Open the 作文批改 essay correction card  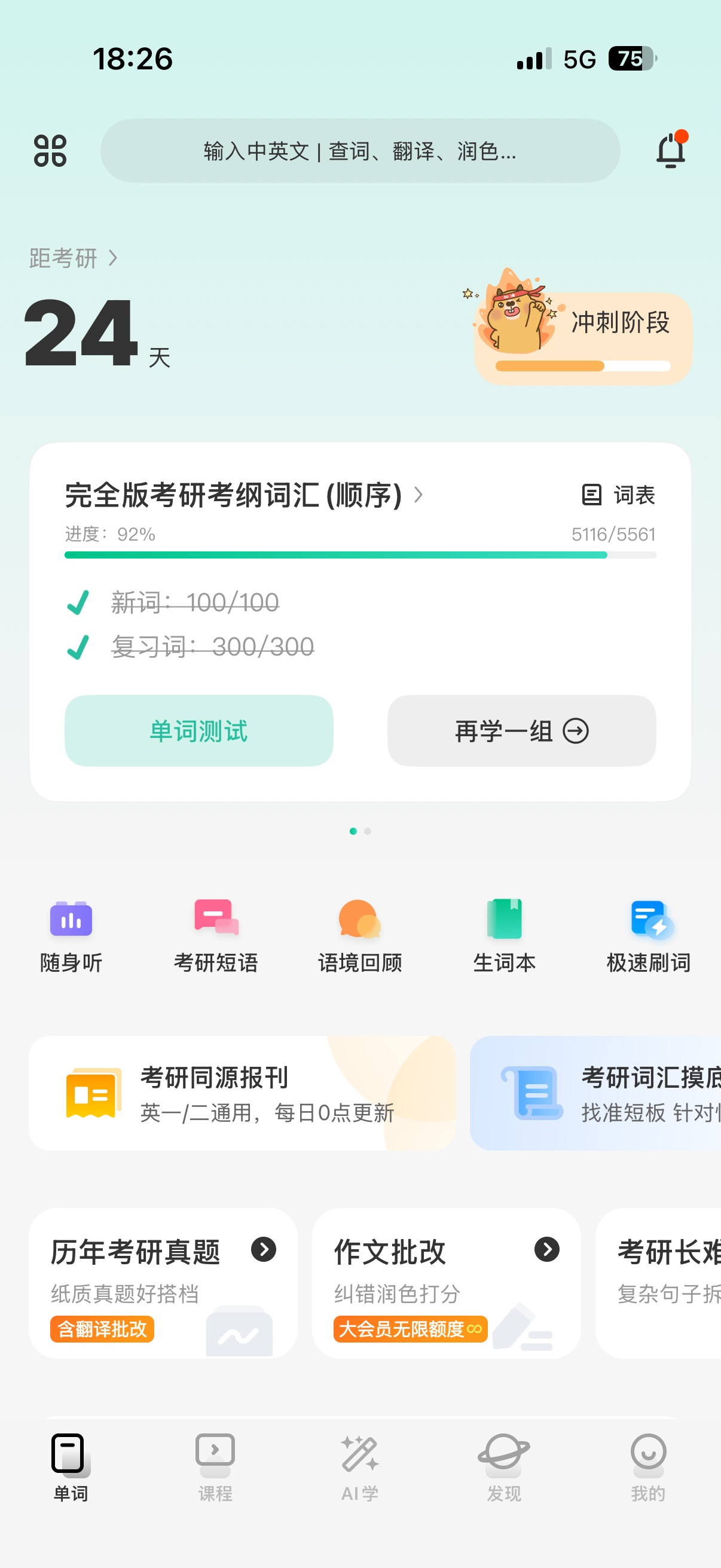pyautogui.click(x=446, y=1283)
